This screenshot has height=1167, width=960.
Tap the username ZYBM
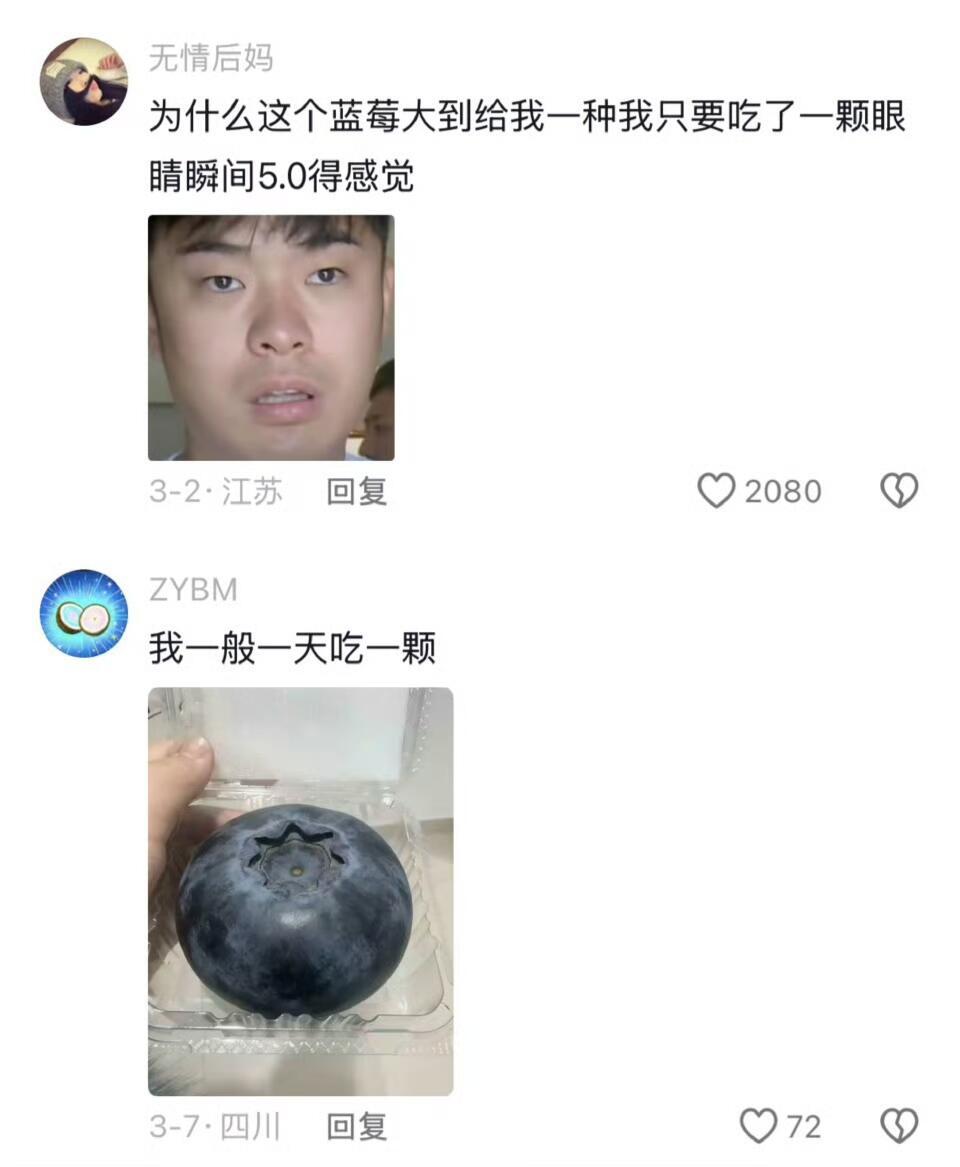[x=190, y=590]
